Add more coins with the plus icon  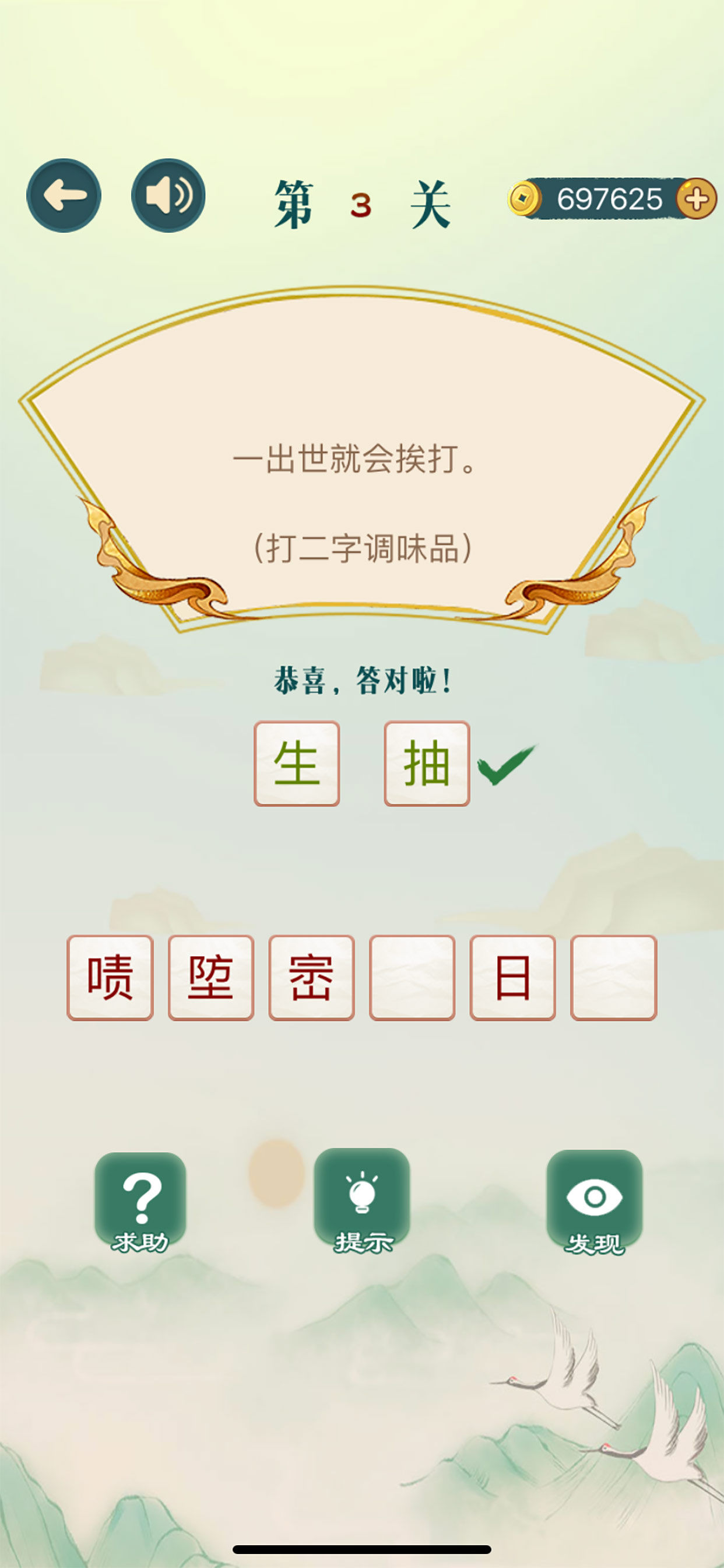(697, 198)
